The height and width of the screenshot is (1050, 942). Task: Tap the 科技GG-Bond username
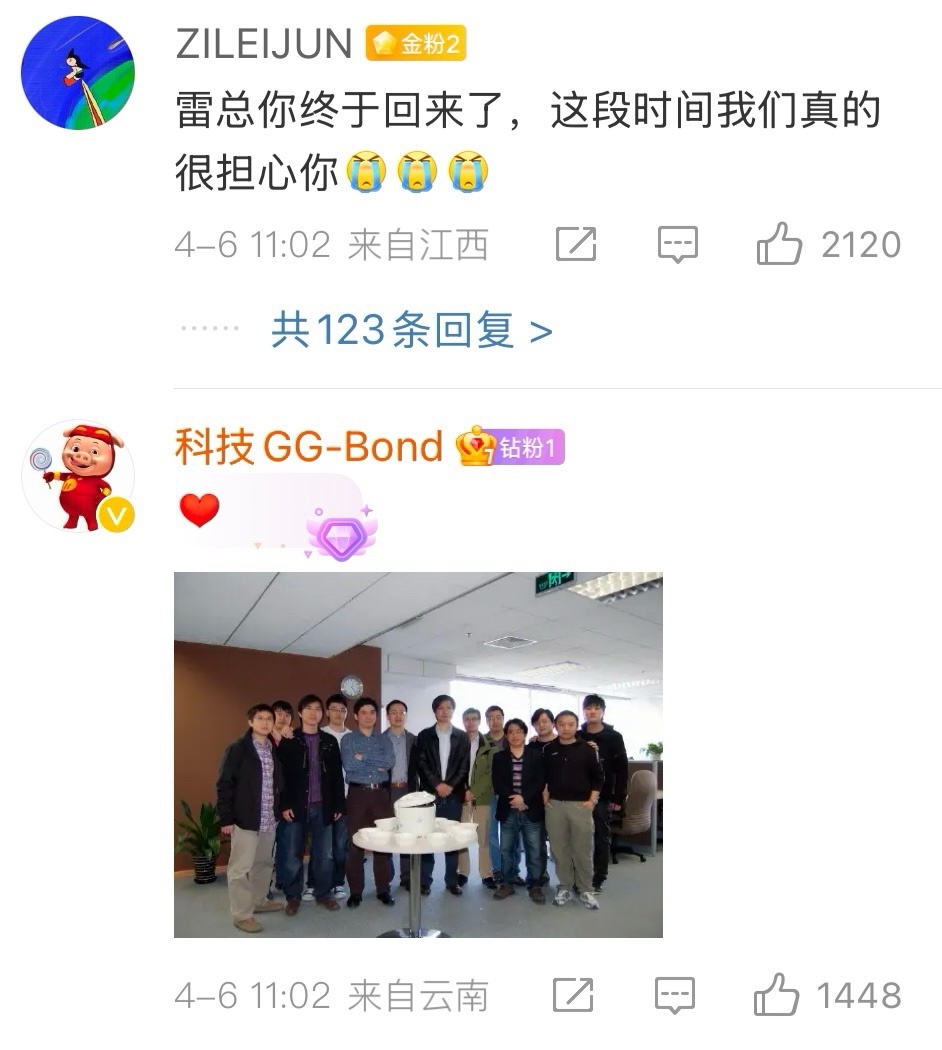click(308, 446)
